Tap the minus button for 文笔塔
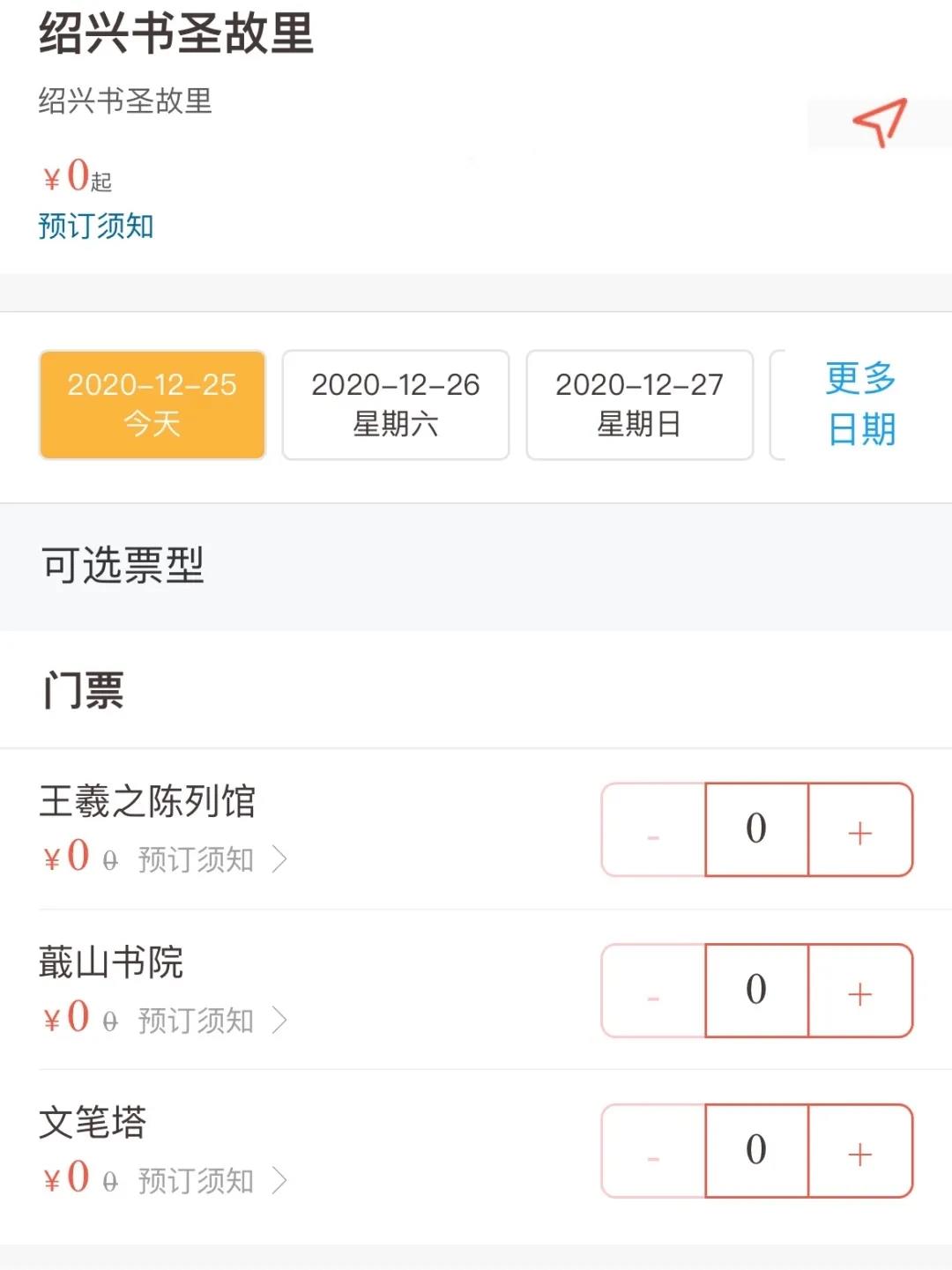This screenshot has width=952, height=1270. pos(653,1152)
